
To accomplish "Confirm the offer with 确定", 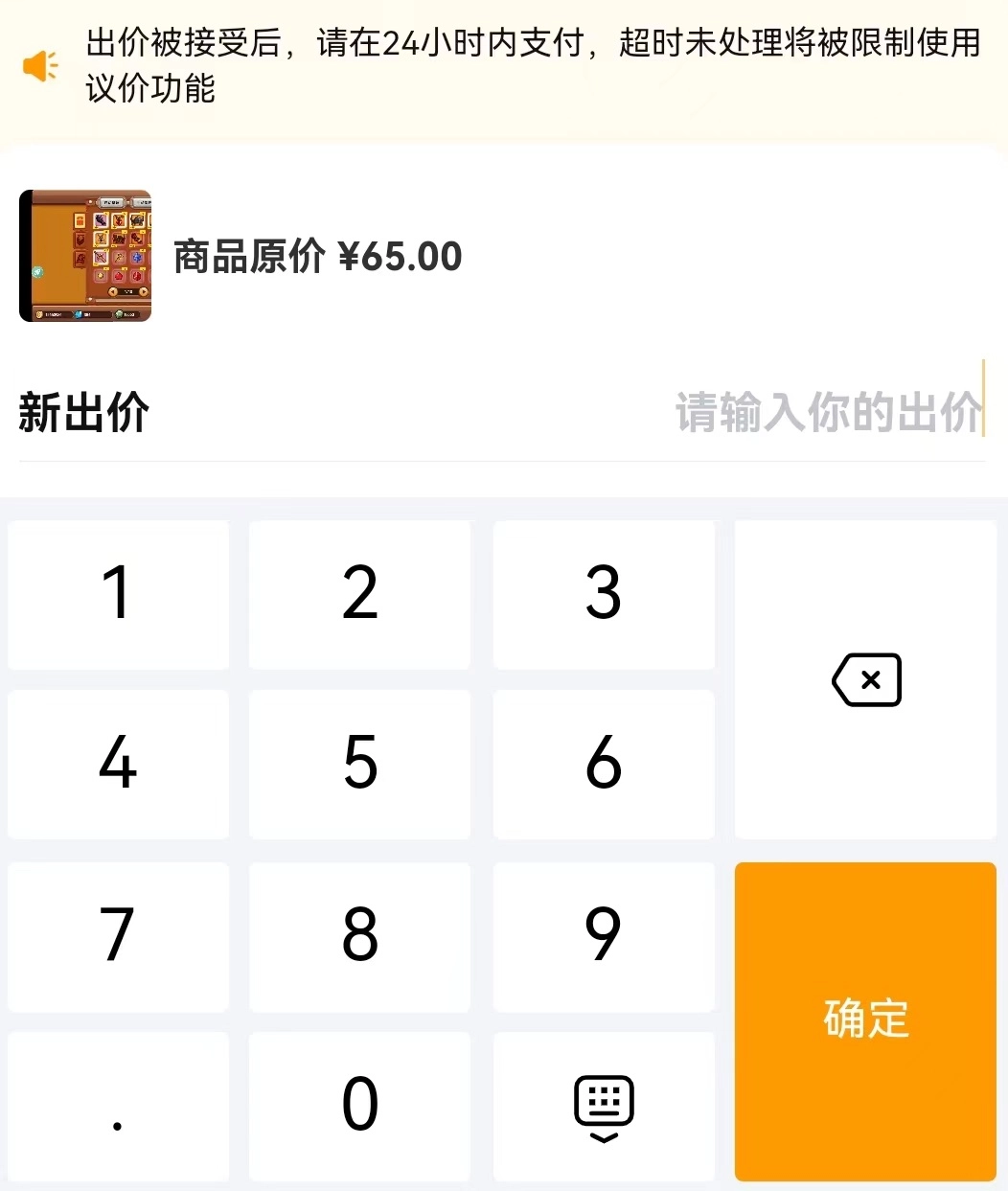I will point(865,1019).
